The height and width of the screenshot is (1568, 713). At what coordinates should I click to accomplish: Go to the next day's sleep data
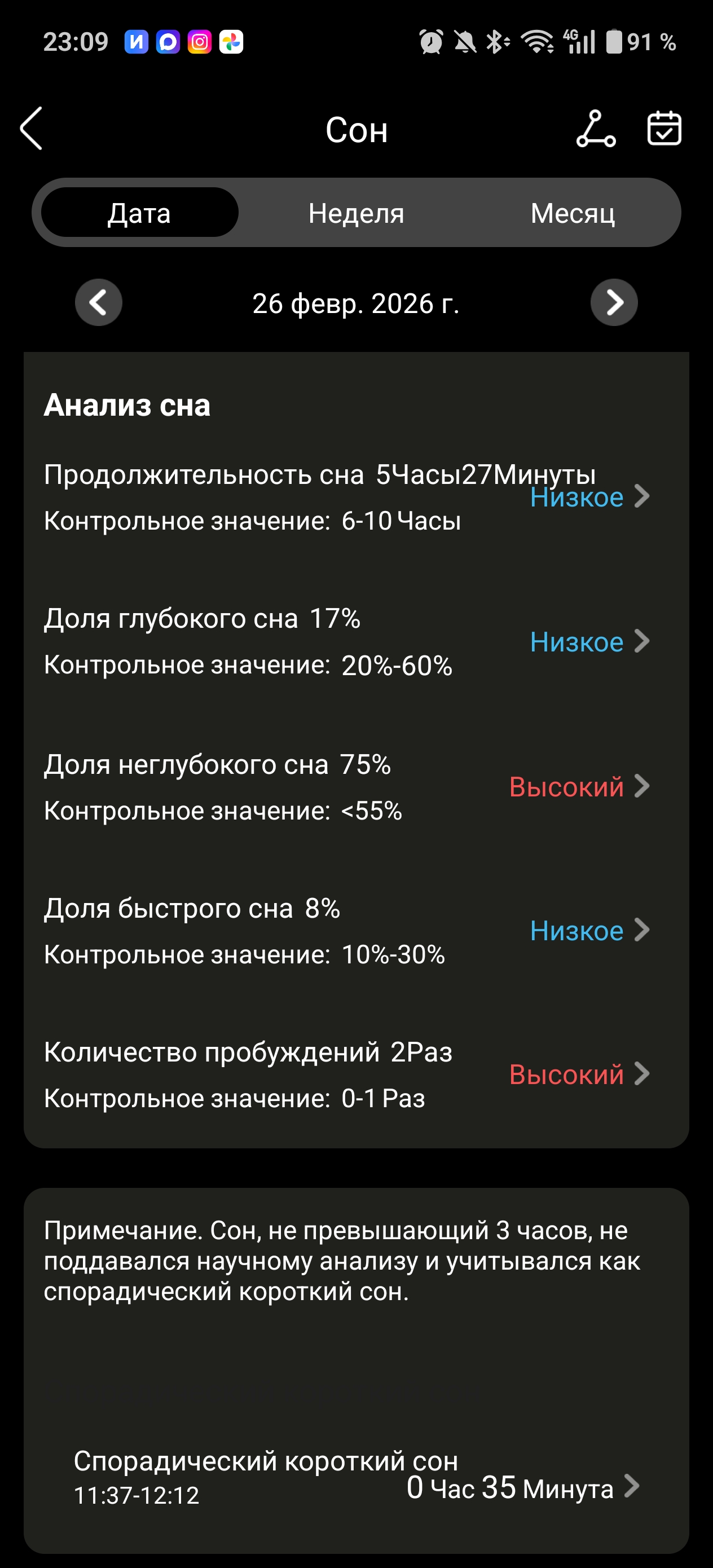point(614,302)
